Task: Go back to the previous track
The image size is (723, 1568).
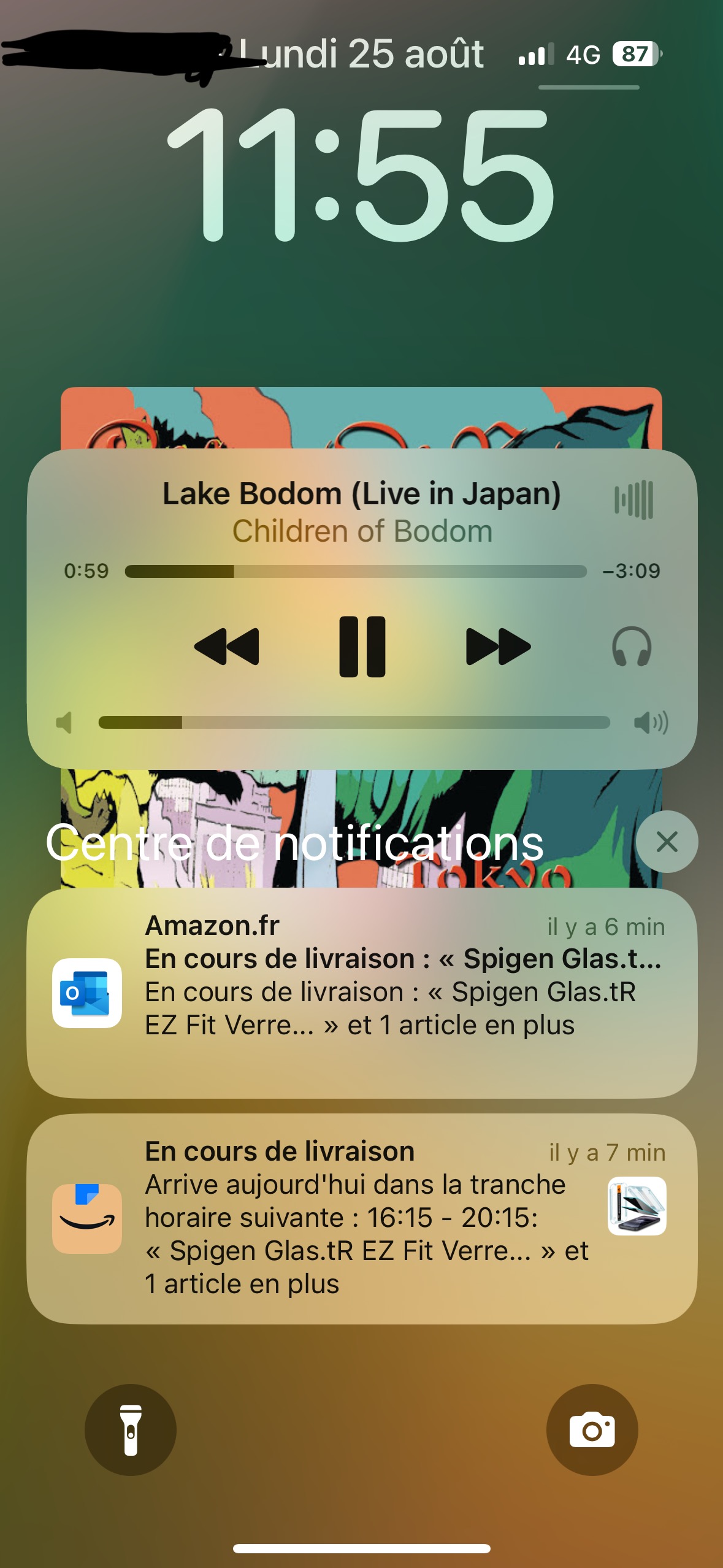Action: click(226, 647)
